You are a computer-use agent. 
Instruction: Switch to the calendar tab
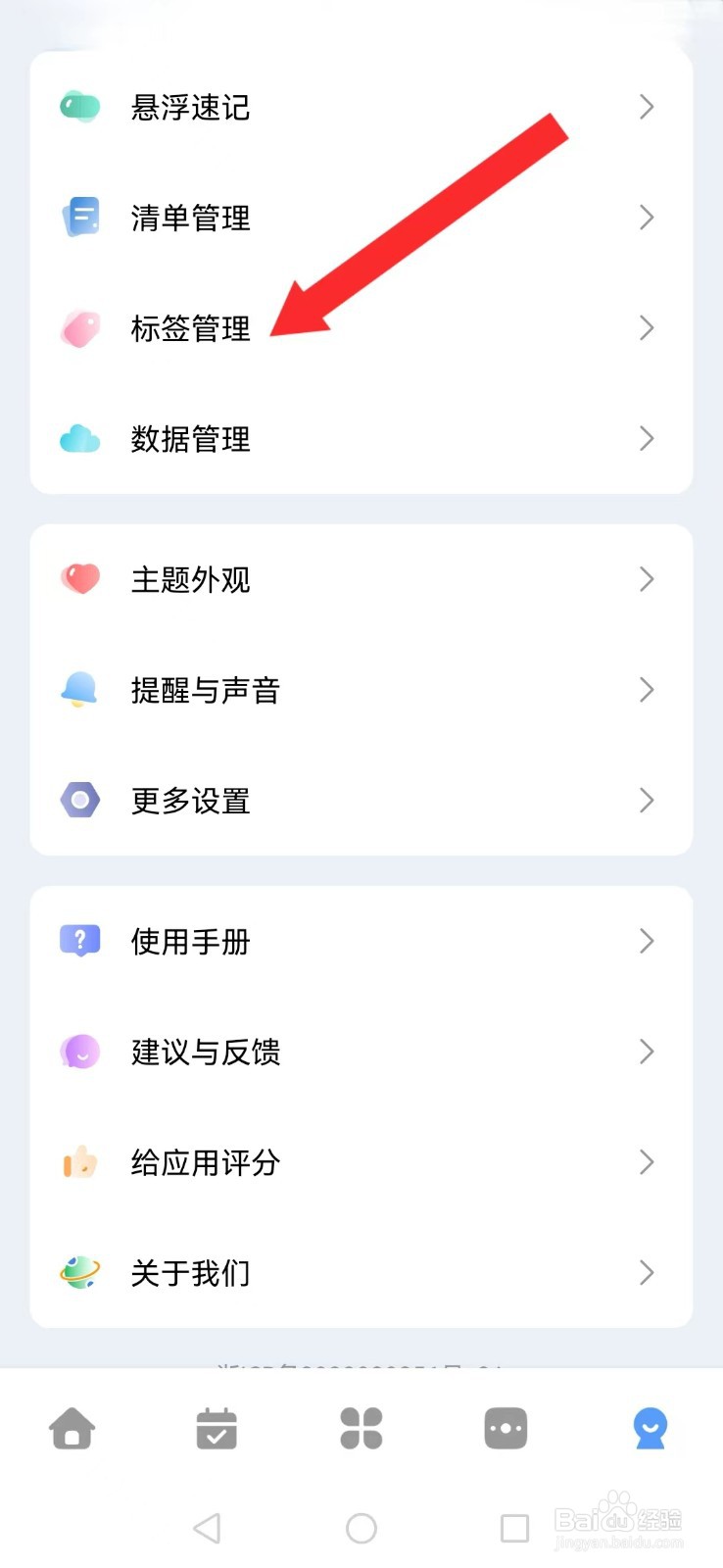click(x=217, y=1428)
